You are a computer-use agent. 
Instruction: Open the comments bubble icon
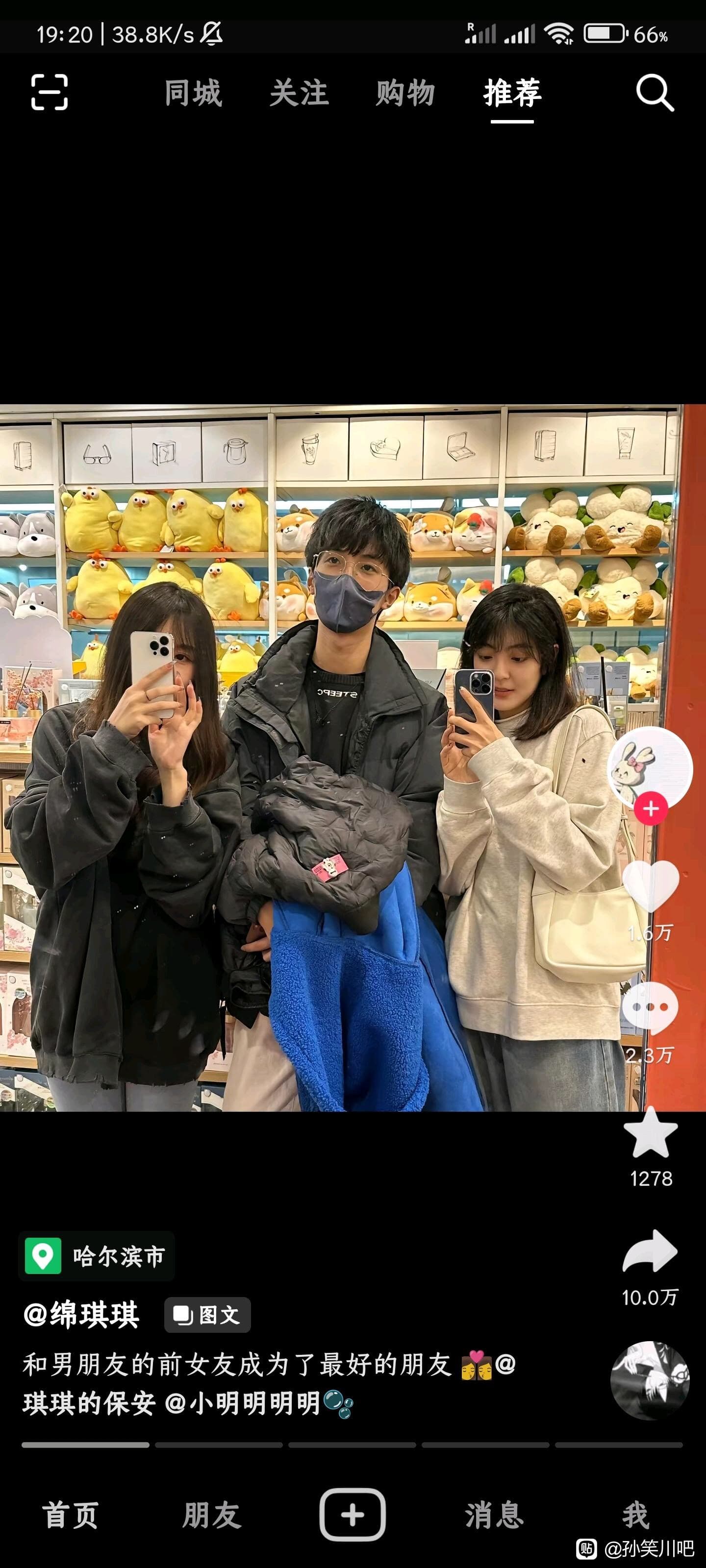[x=650, y=1008]
